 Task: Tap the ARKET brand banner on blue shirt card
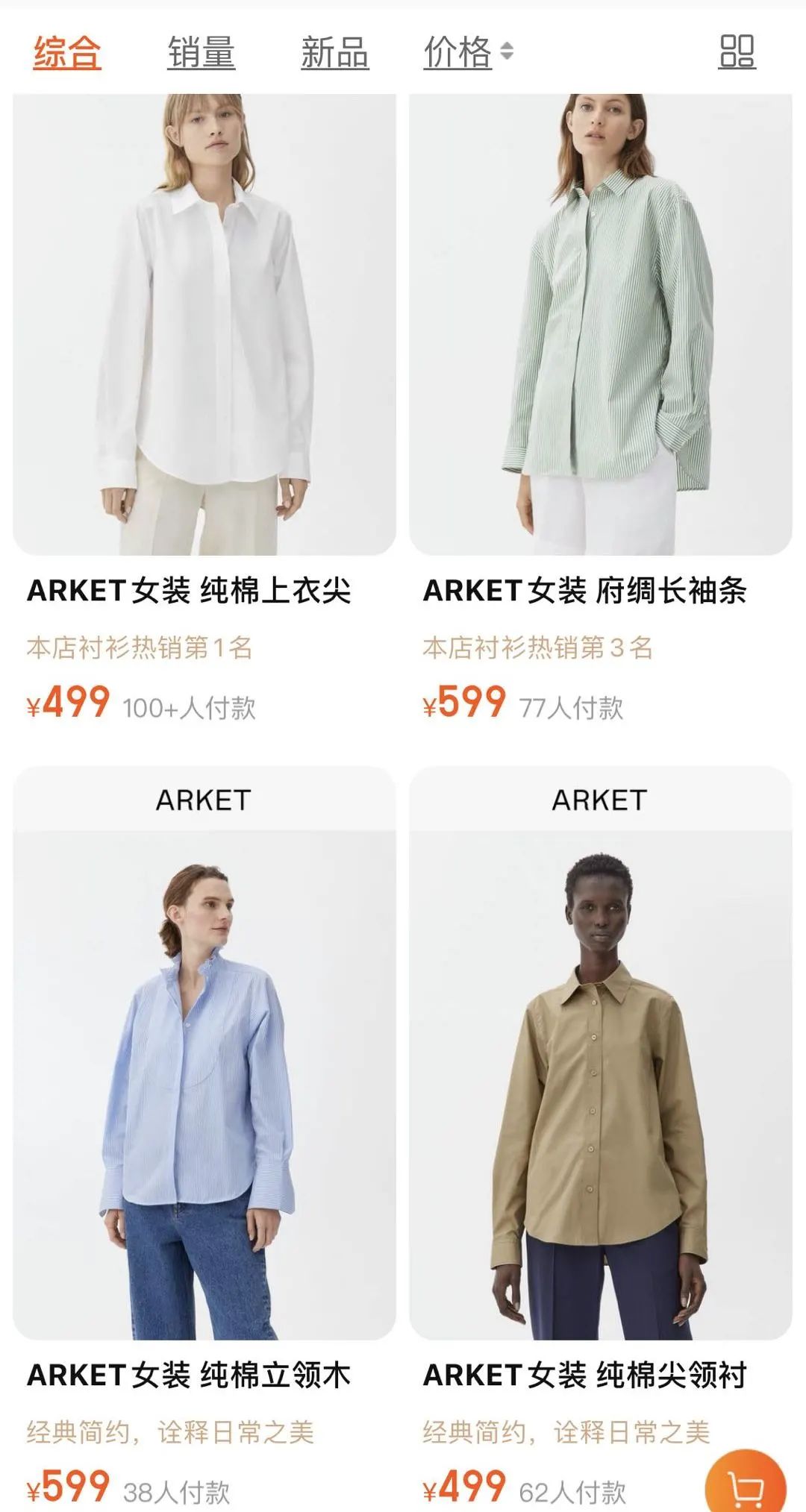coord(201,801)
